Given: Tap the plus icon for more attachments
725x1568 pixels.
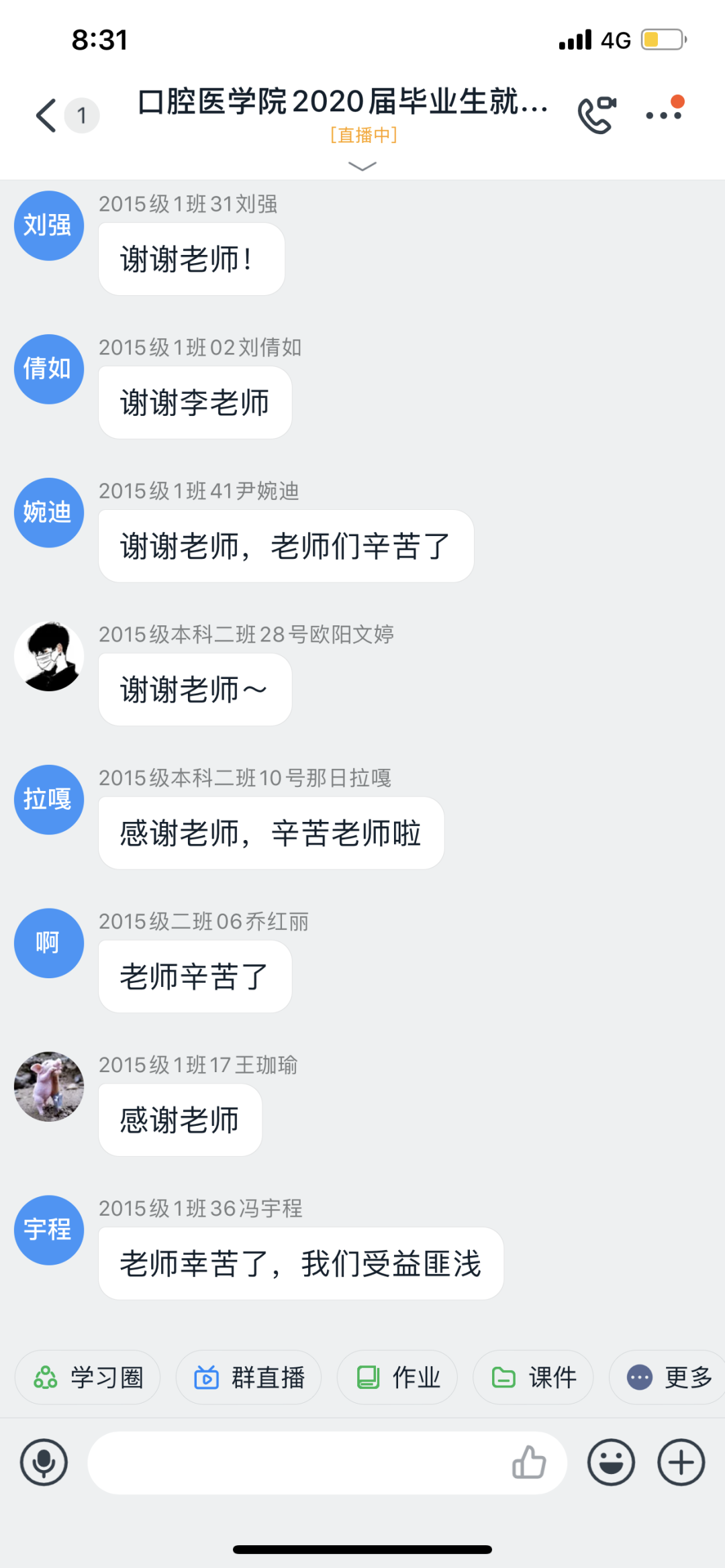Looking at the screenshot, I should pyautogui.click(x=681, y=1463).
